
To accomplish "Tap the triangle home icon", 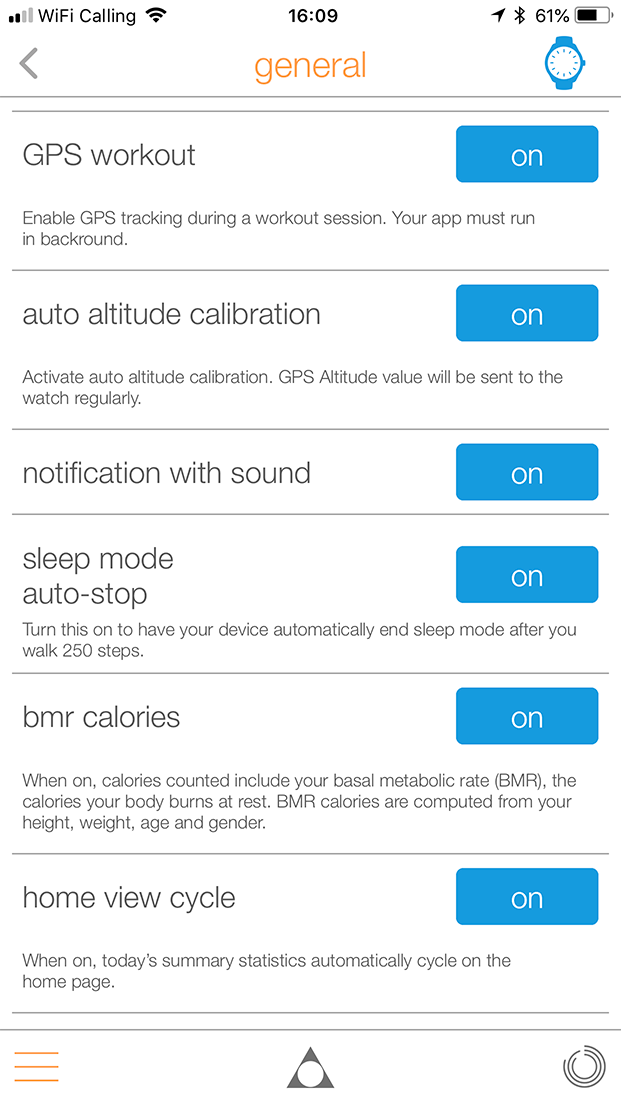I will [x=310, y=1067].
